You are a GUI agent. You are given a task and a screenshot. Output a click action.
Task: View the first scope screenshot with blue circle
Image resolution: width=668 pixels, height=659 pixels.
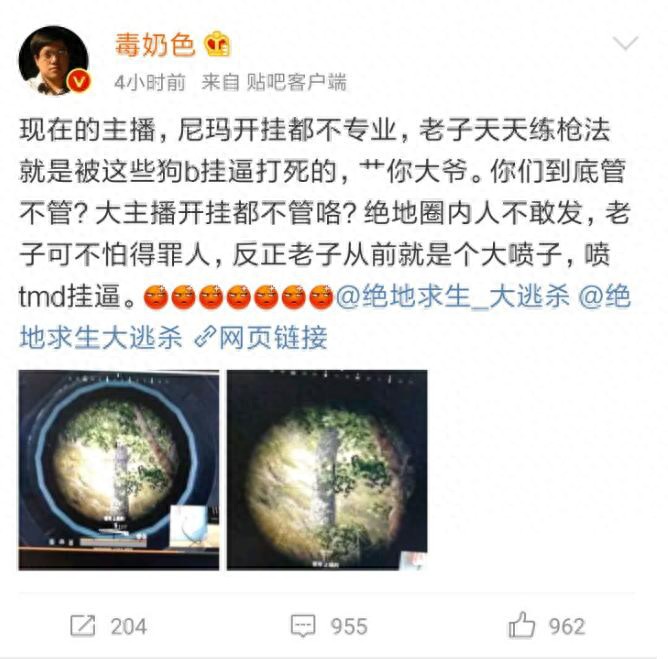[118, 469]
